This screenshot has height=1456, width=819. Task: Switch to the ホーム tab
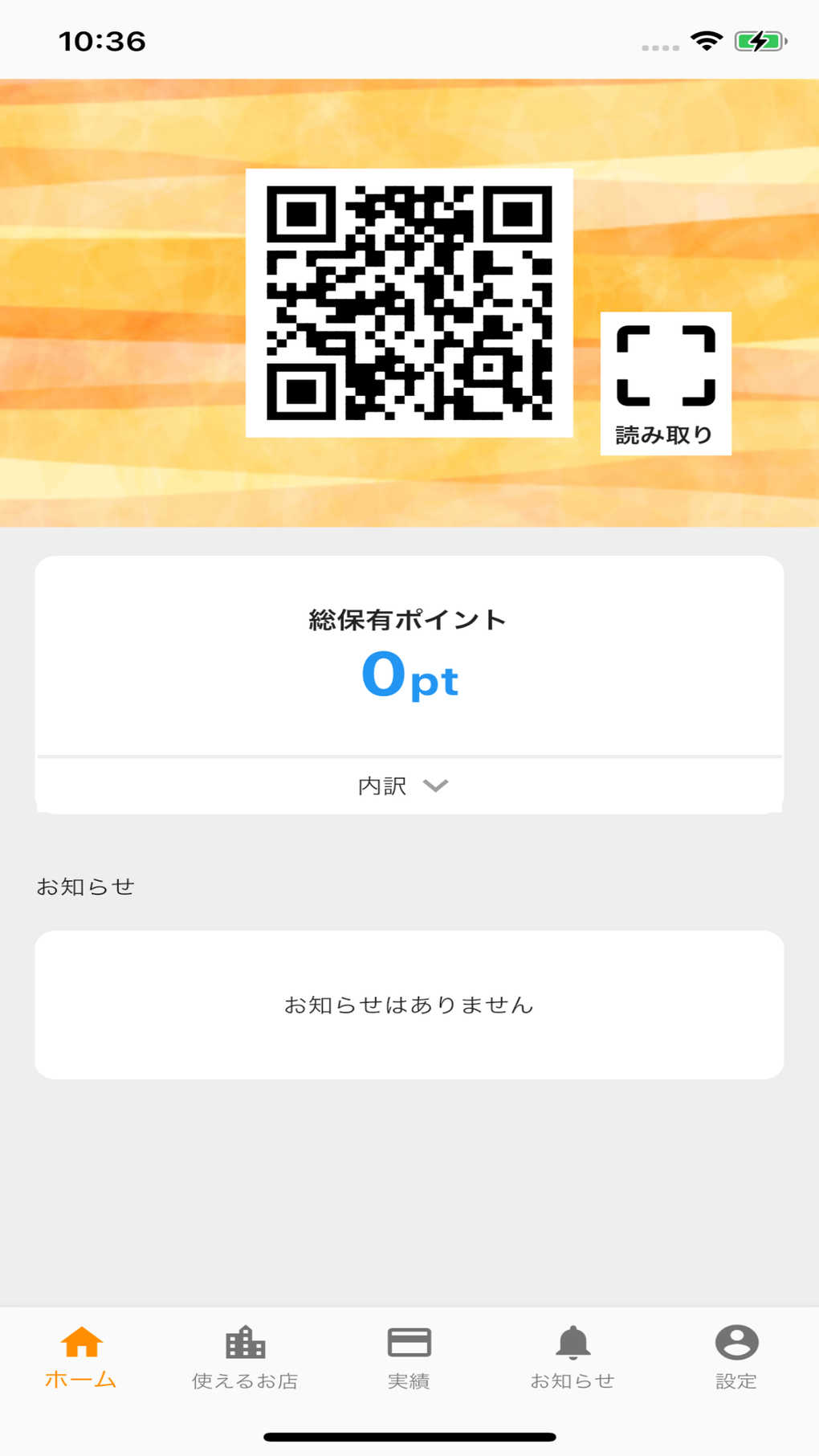pos(81,1358)
